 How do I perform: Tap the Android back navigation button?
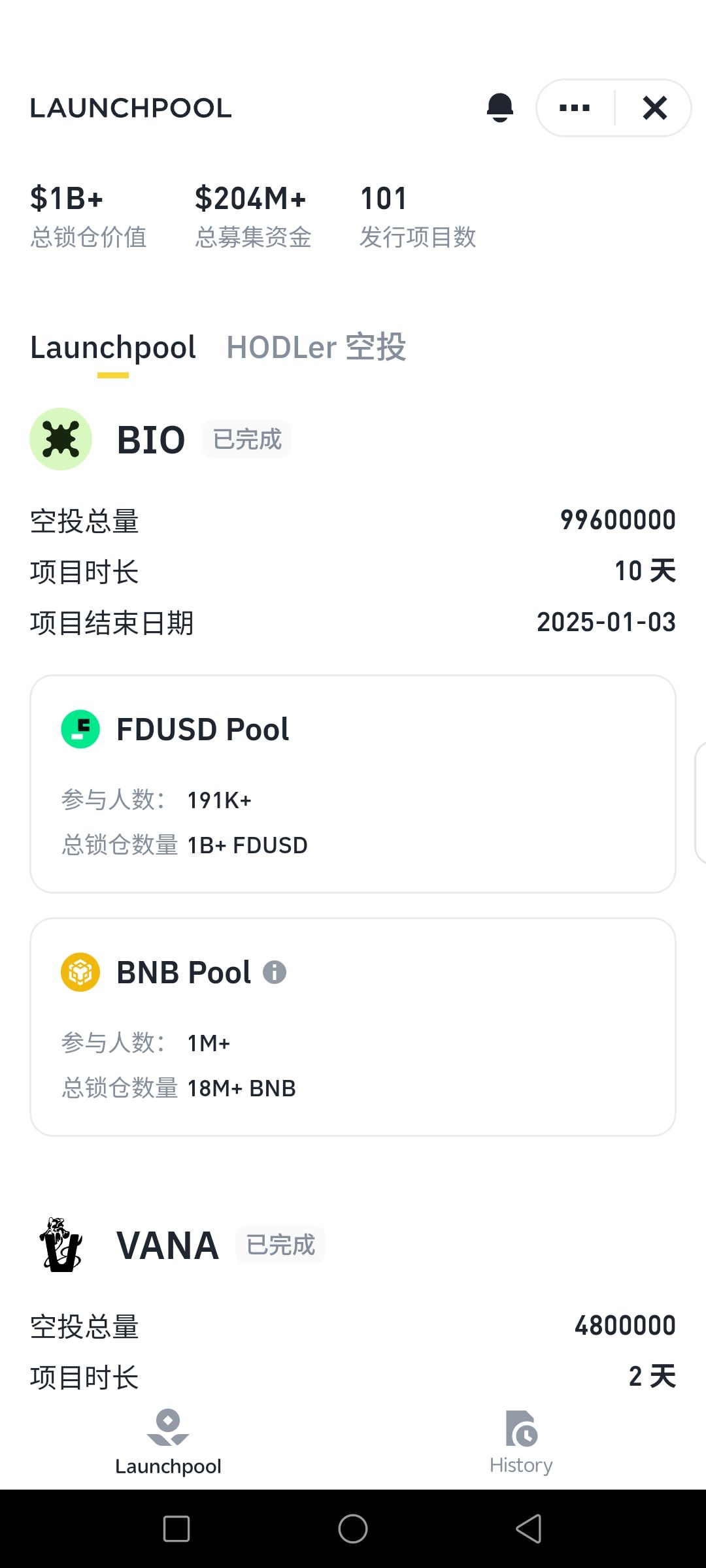529,1529
